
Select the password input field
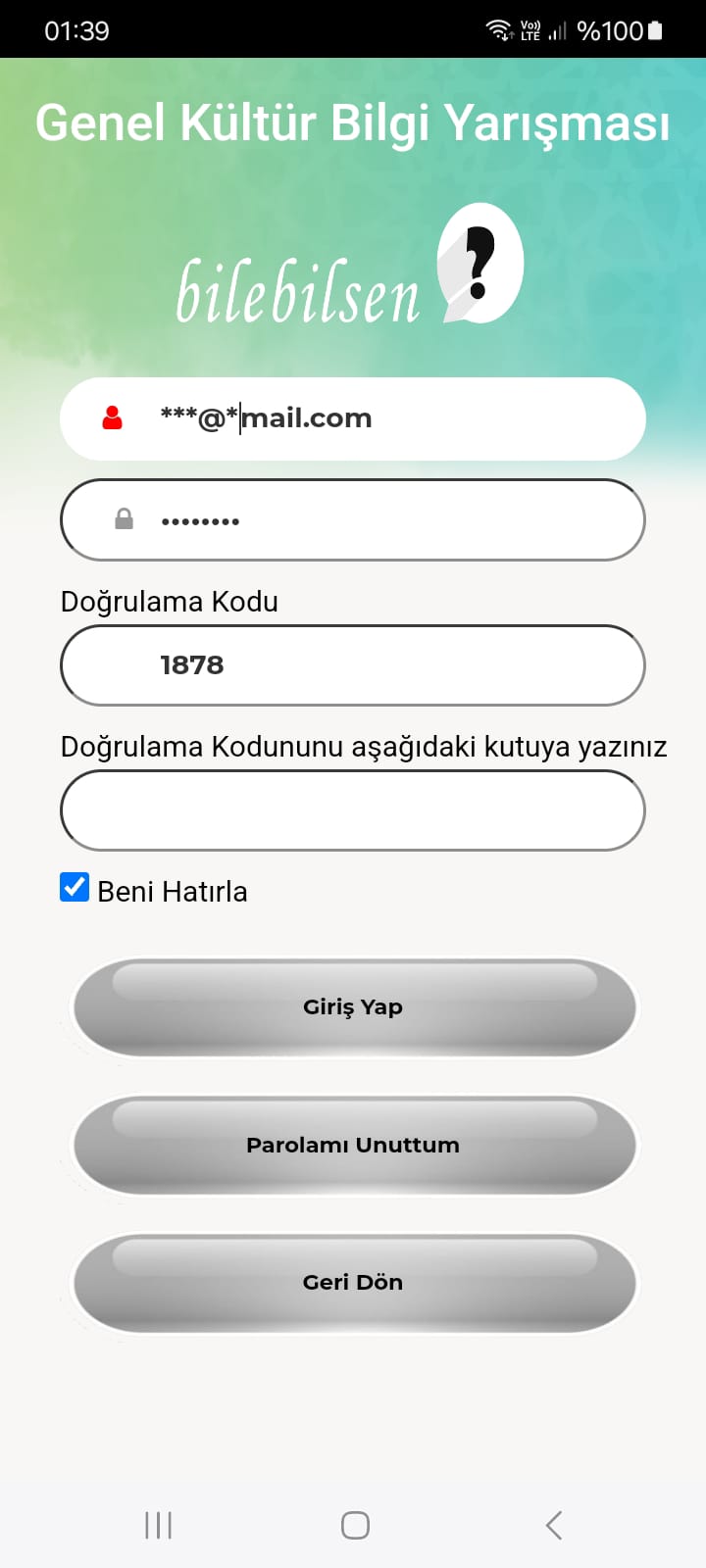(353, 519)
